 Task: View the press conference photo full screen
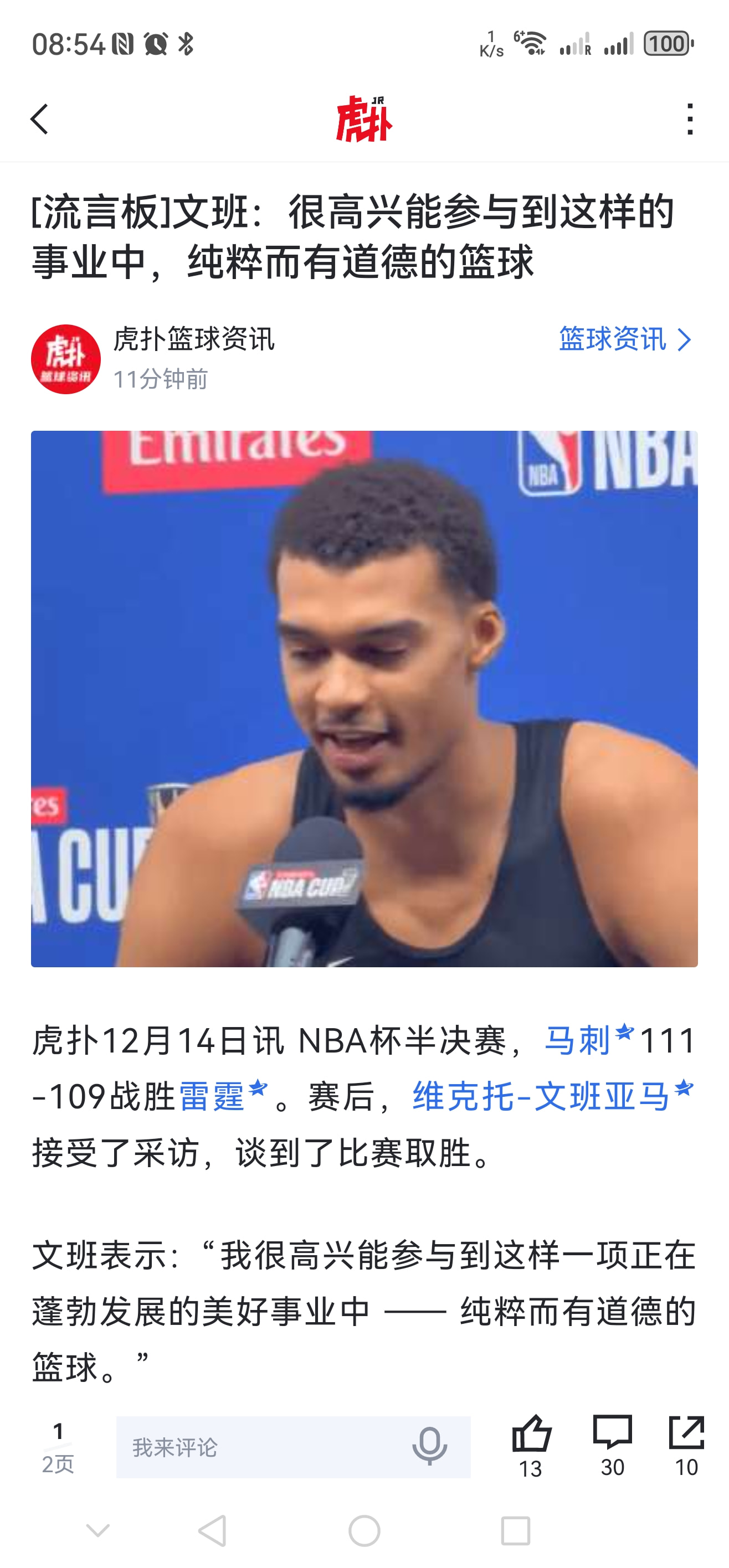(364, 698)
